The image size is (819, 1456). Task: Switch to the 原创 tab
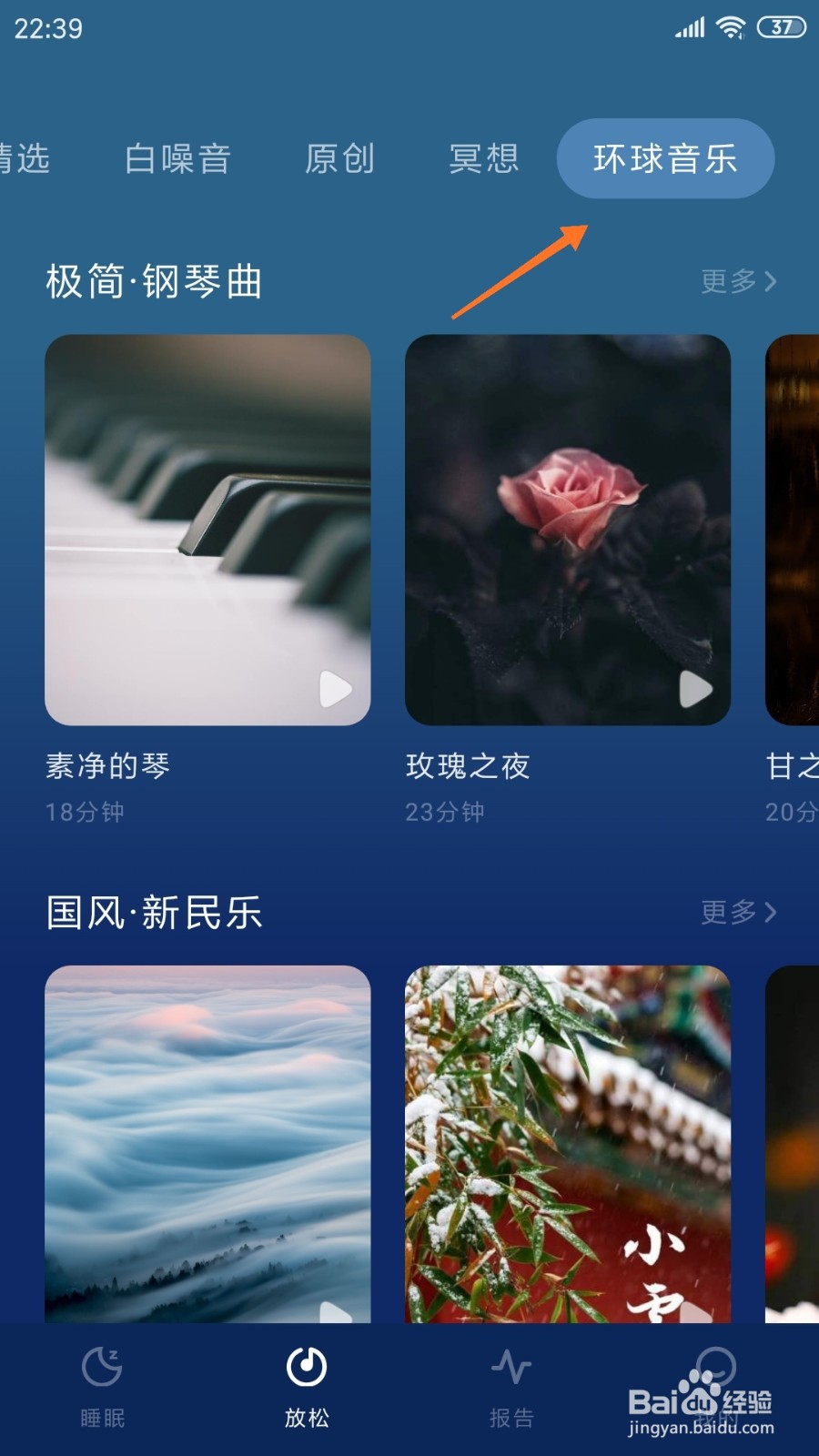point(339,158)
